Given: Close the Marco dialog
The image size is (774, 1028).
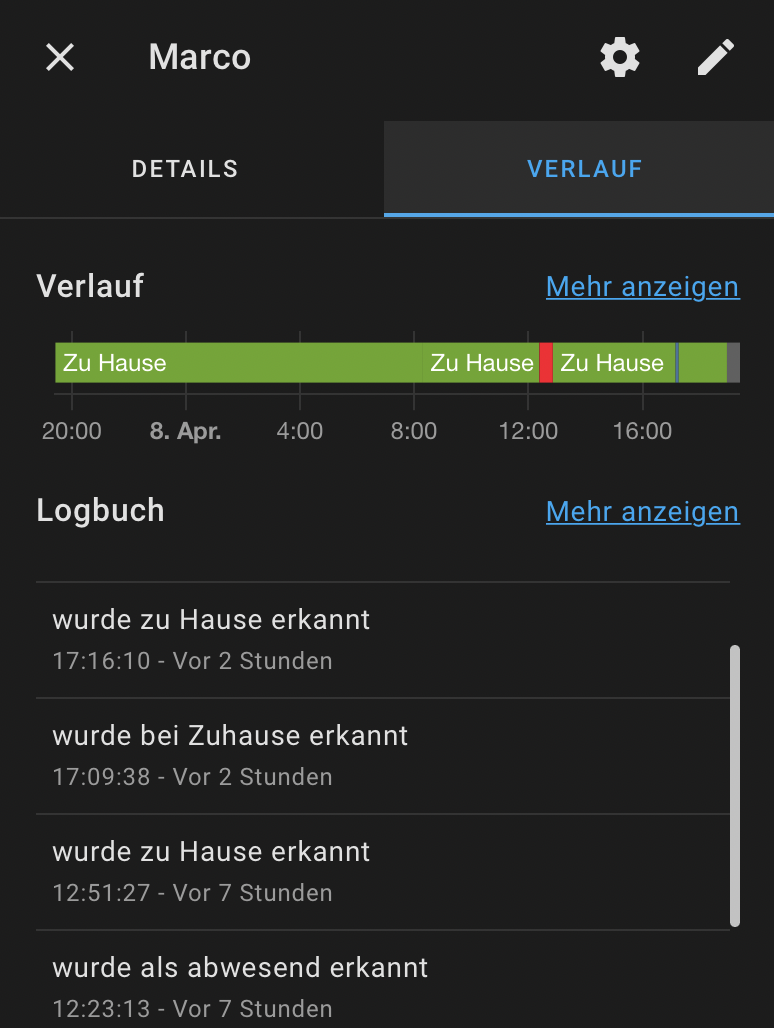Looking at the screenshot, I should coord(60,57).
